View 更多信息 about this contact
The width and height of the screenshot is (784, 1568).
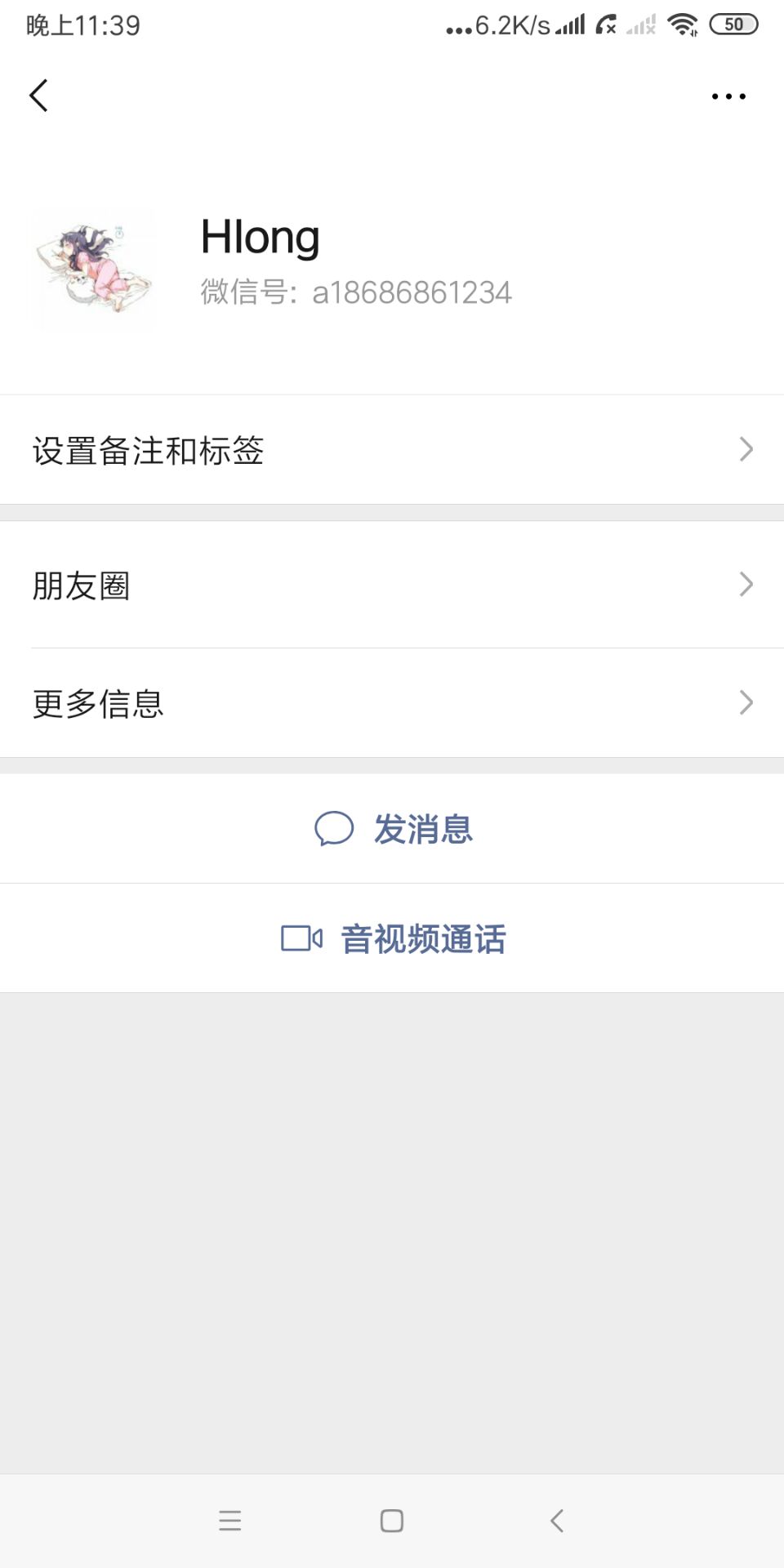click(392, 703)
